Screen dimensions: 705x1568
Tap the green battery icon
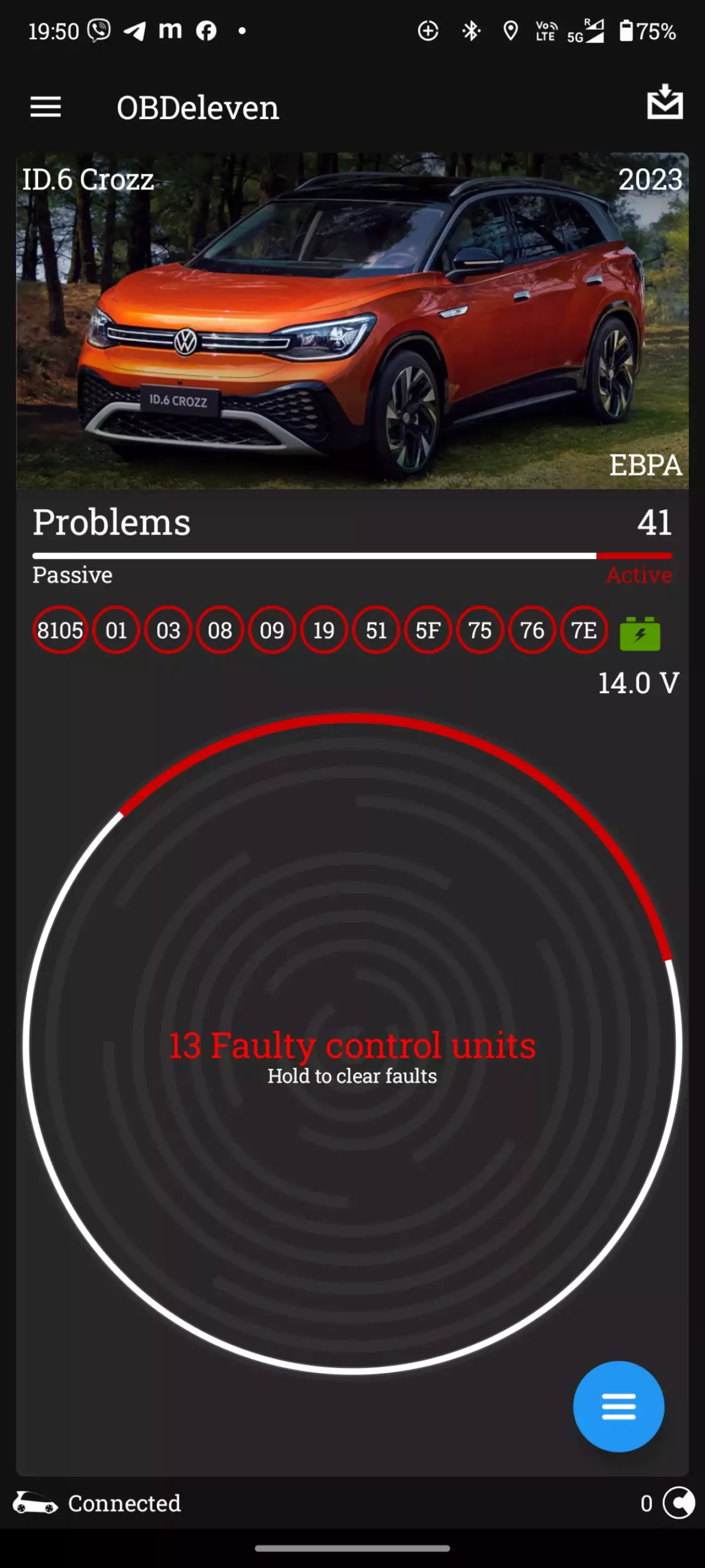pyautogui.click(x=640, y=634)
